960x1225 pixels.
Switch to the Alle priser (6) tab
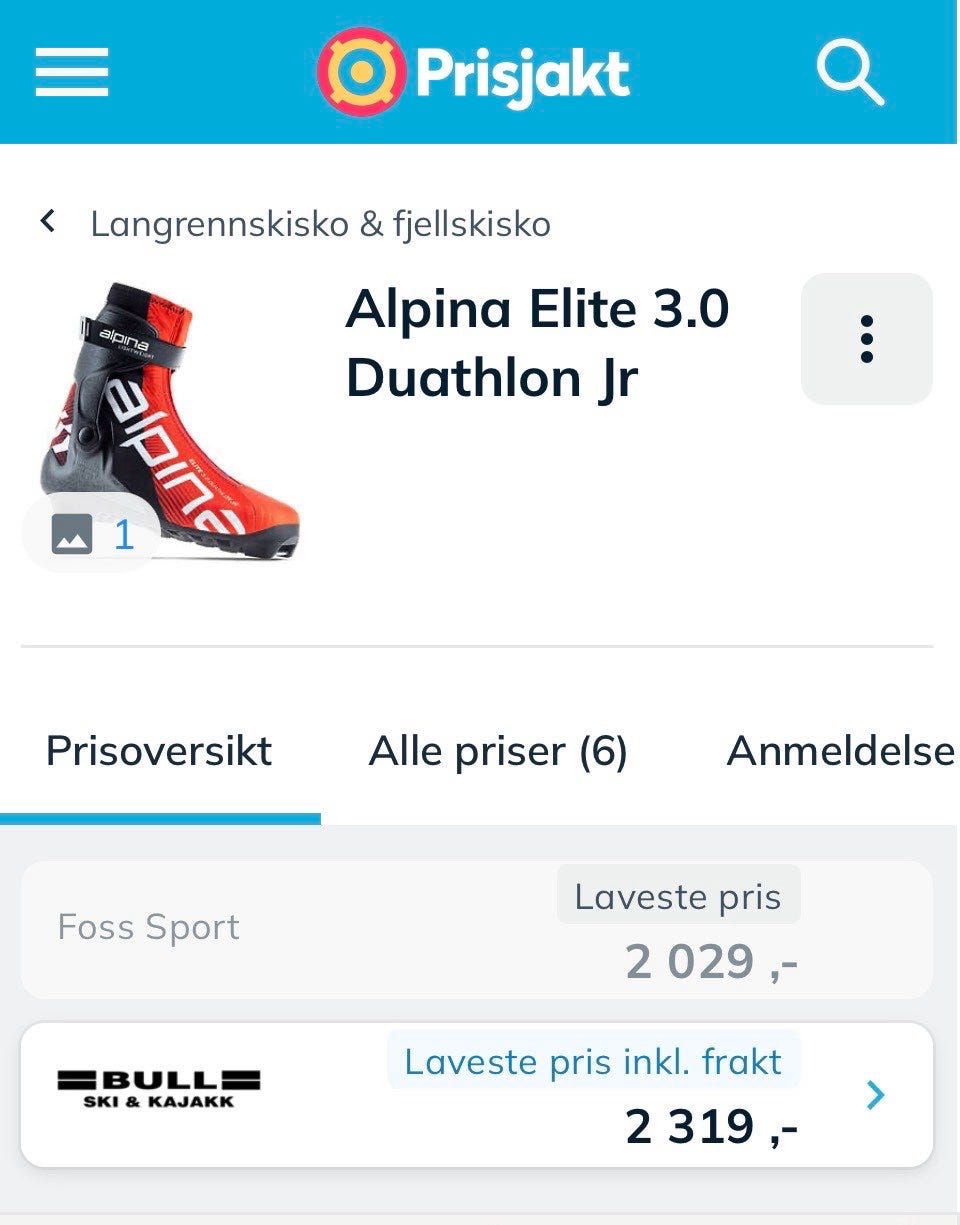tap(498, 752)
